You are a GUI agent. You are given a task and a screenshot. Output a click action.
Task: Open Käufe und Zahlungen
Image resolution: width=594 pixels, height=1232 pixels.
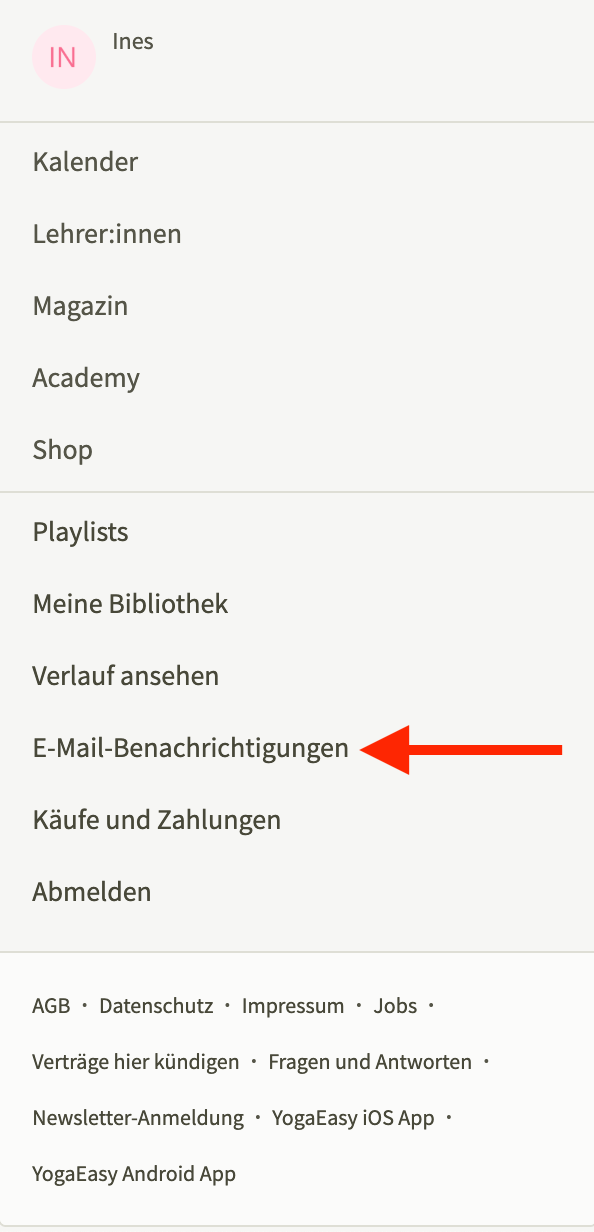coord(156,820)
